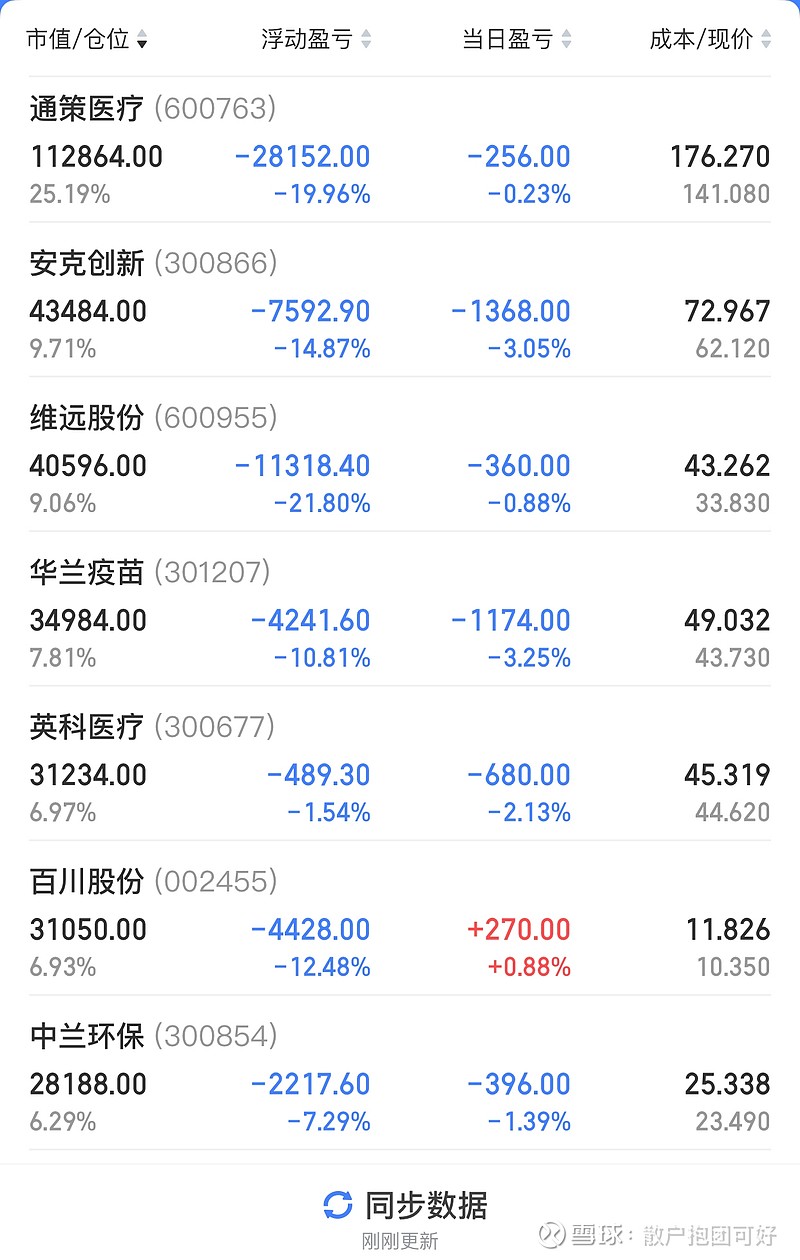Sort by 成本/现价 column header
This screenshot has height=1260, width=800.
pyautogui.click(x=710, y=39)
